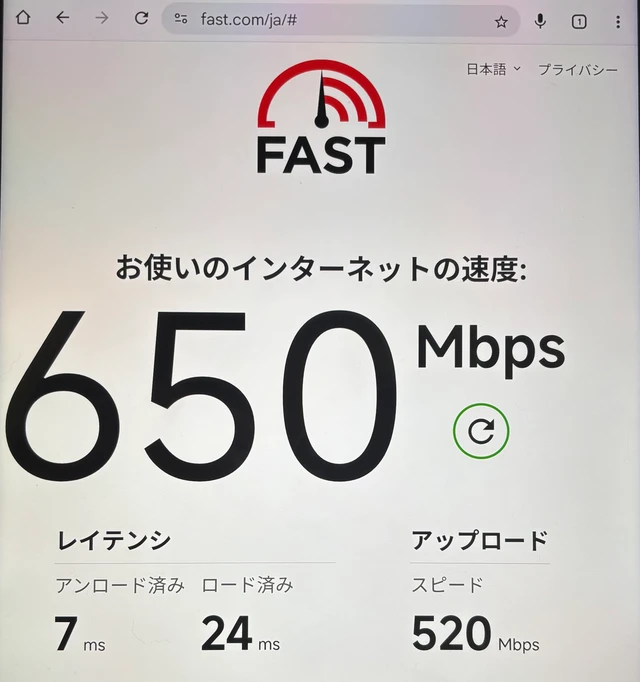Bookmark this page with the star

(x=501, y=21)
